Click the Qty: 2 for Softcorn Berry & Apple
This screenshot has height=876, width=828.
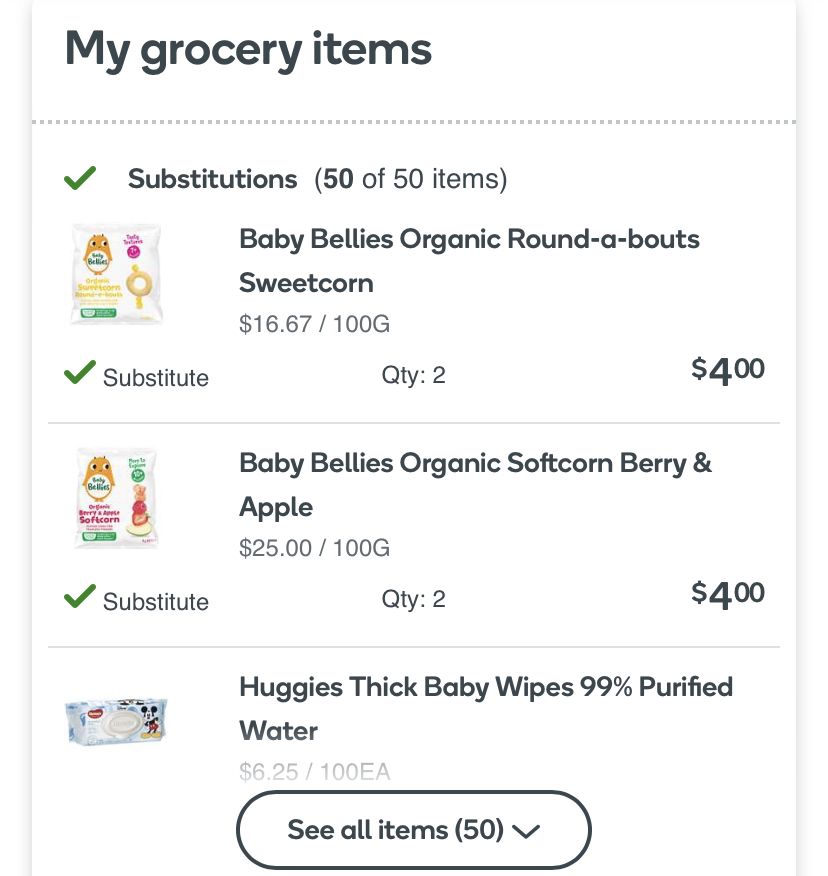(413, 598)
